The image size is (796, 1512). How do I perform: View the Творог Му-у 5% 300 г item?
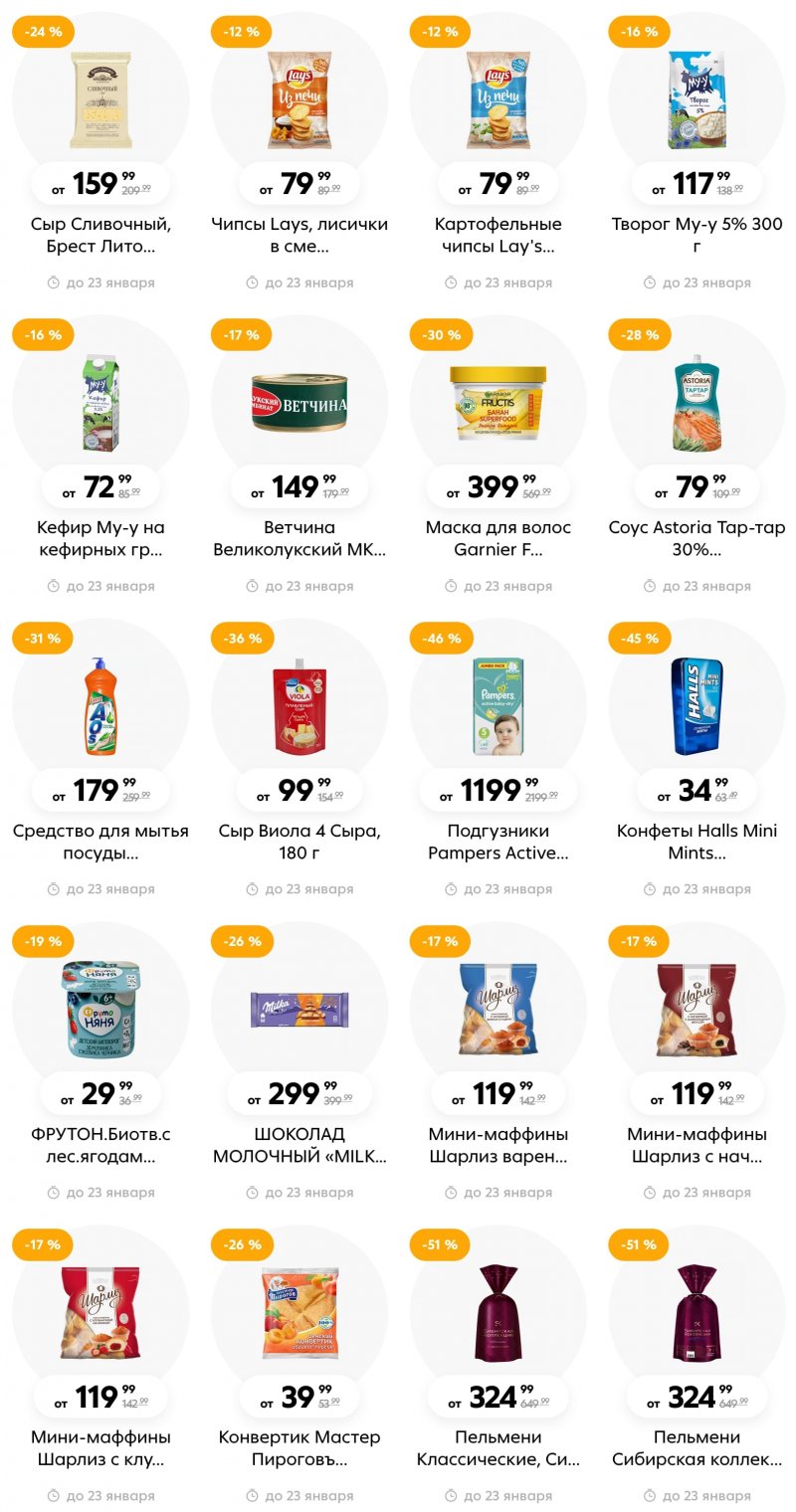pos(696,99)
